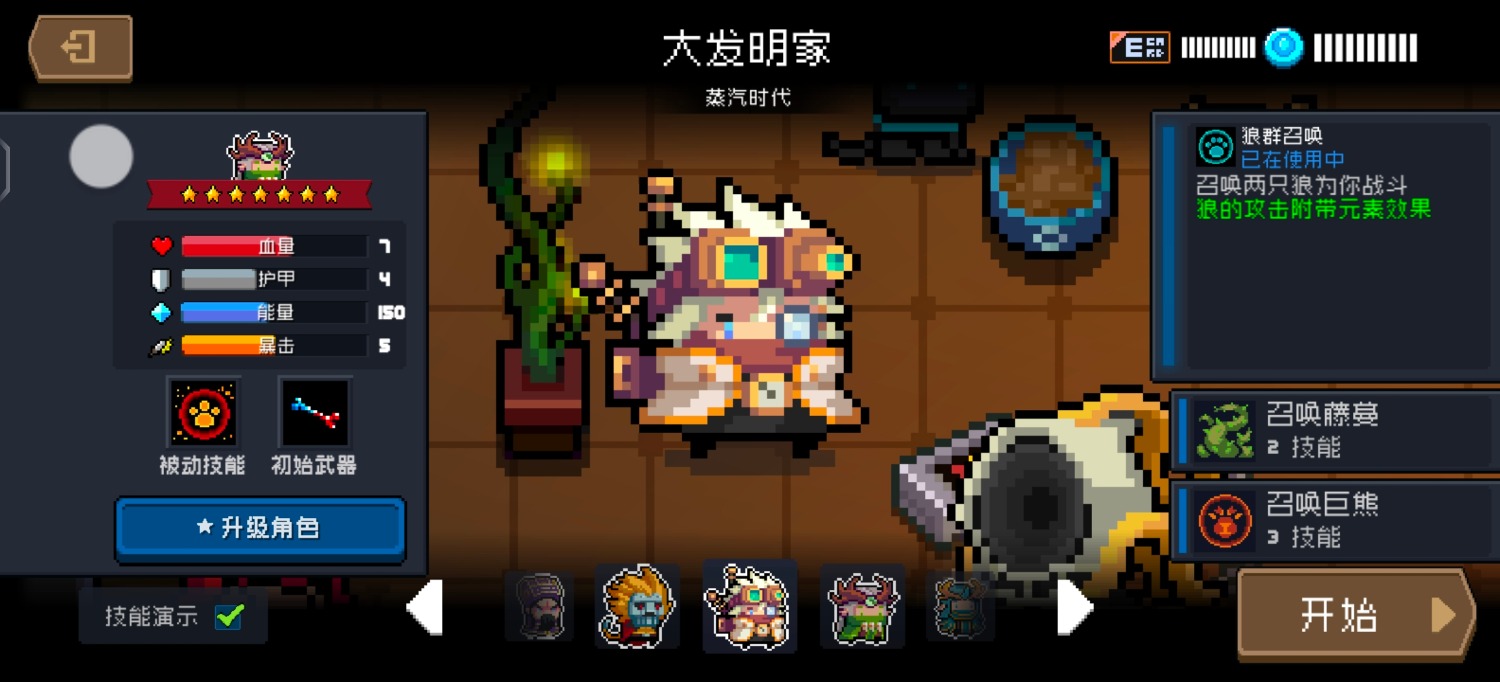Choose the teal armored skin thumbnail
This screenshot has width=1500, height=682.
tap(960, 606)
